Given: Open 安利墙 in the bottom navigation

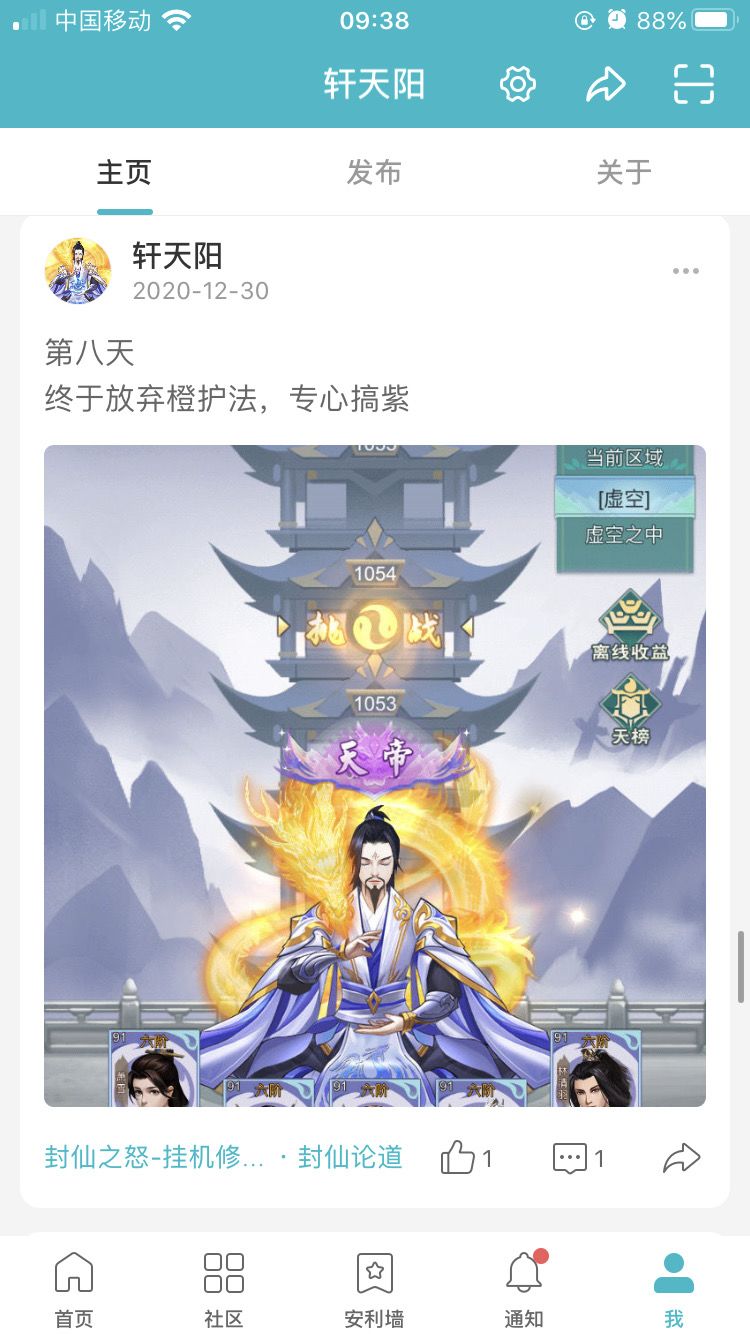Looking at the screenshot, I should (x=374, y=1285).
